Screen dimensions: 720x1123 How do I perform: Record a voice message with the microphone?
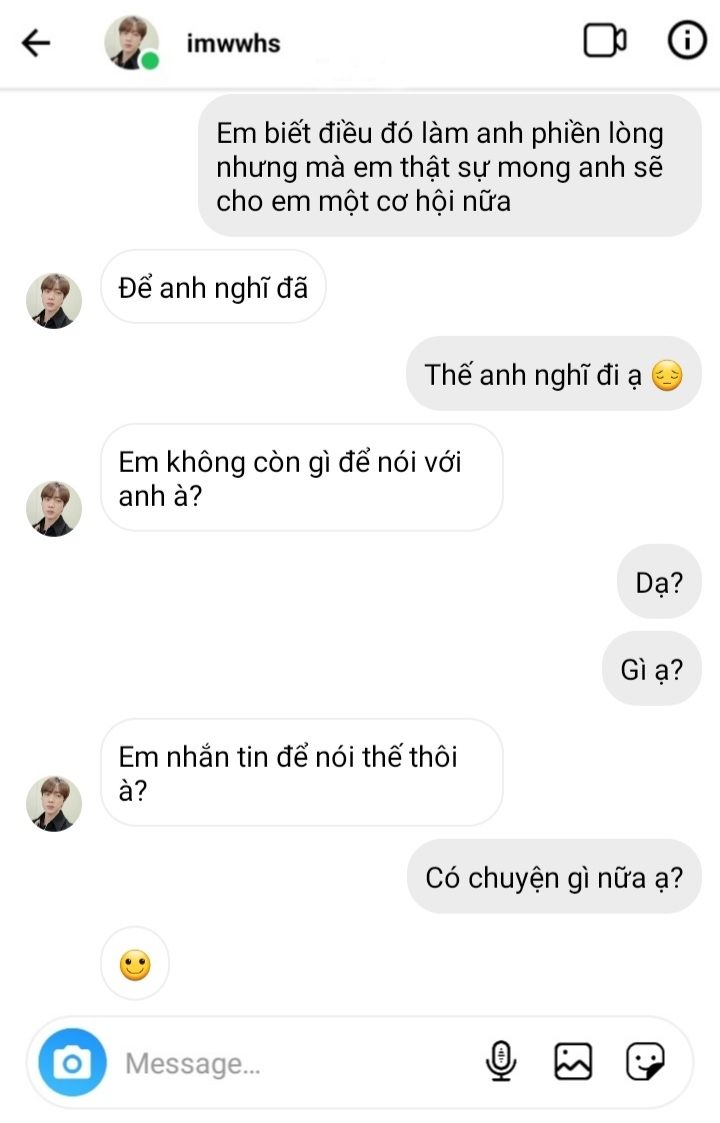(x=501, y=1061)
